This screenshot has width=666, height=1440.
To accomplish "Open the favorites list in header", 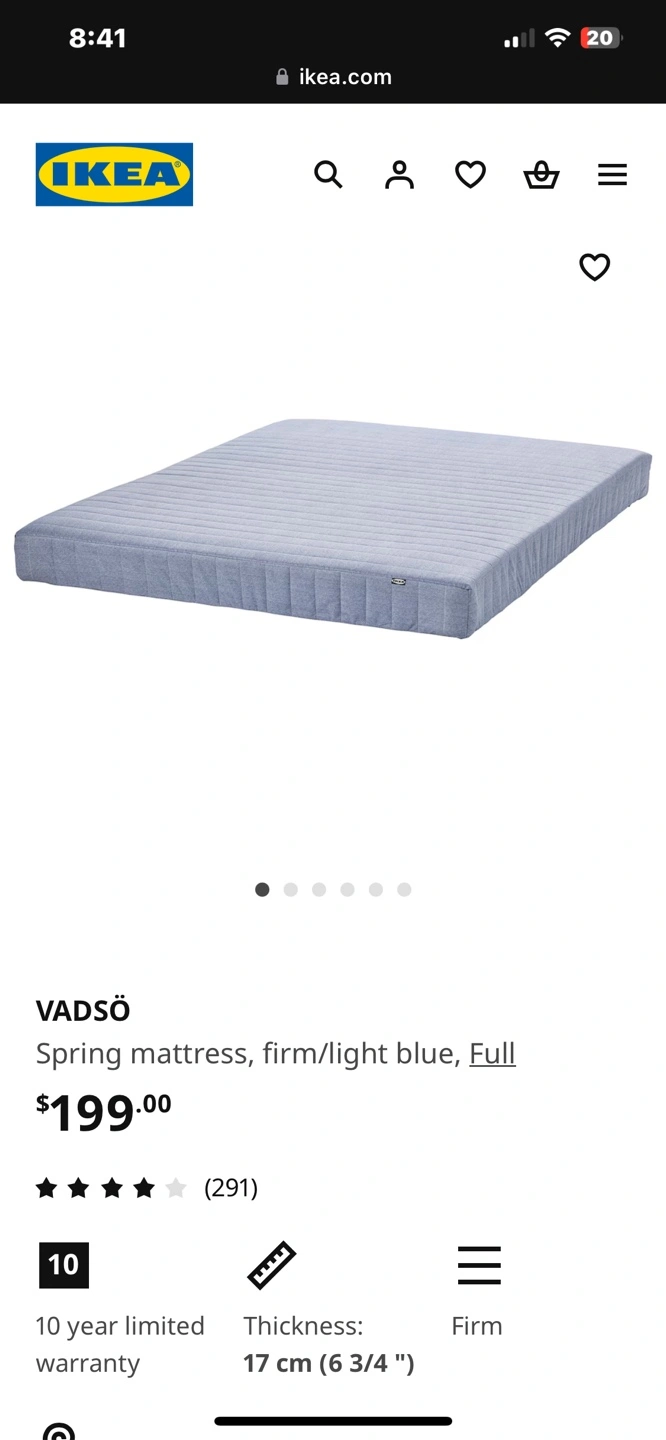I will click(x=470, y=175).
